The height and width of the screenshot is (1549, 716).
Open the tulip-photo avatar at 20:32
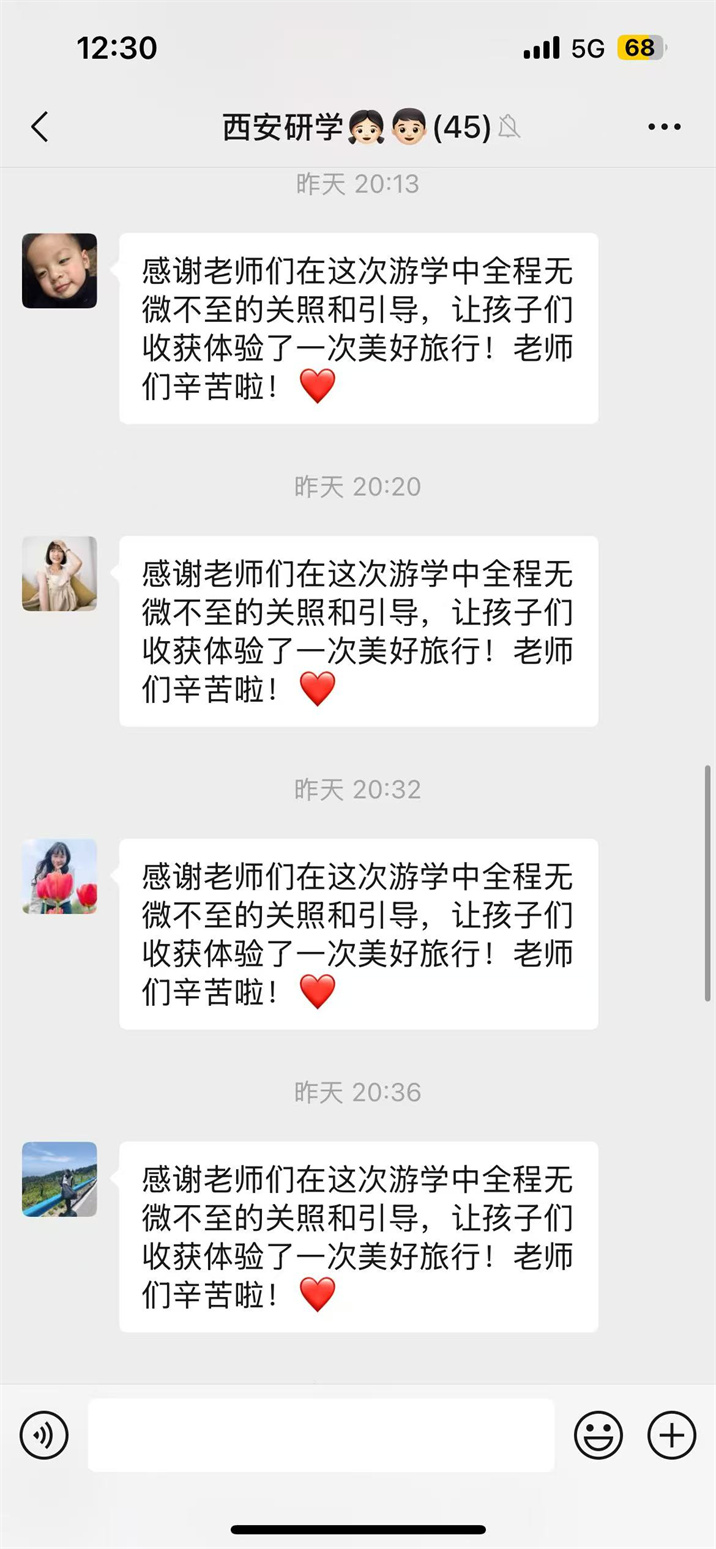coord(60,877)
